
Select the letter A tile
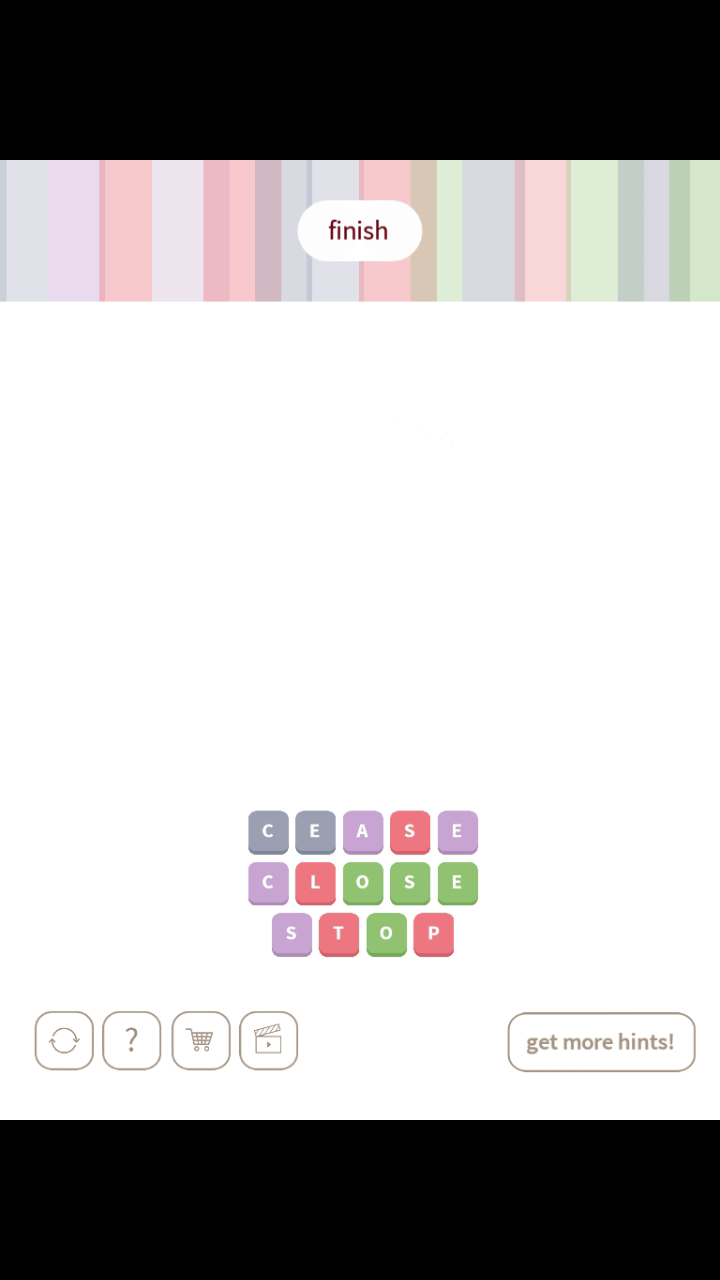coord(362,831)
